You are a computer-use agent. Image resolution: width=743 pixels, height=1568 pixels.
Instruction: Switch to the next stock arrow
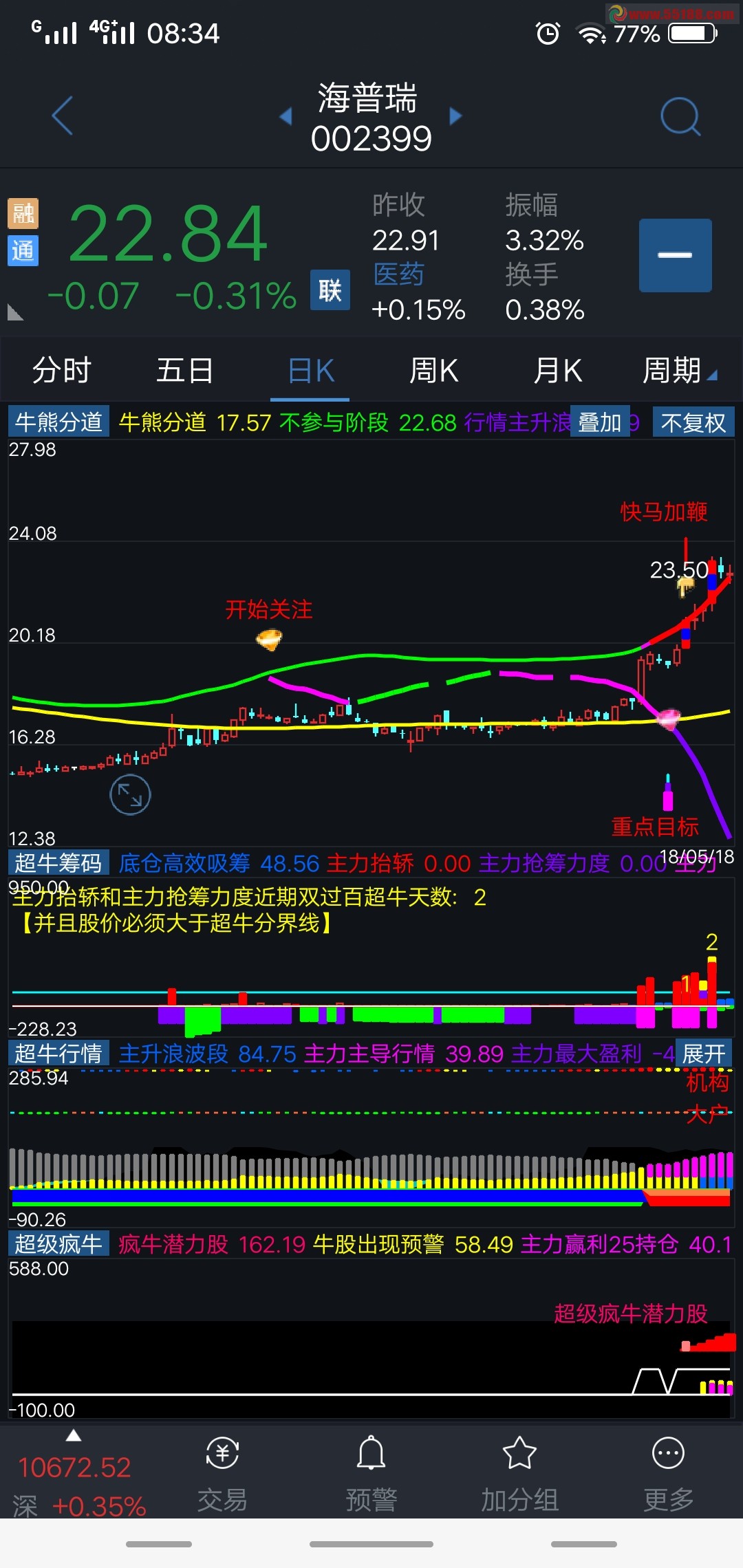tap(455, 116)
